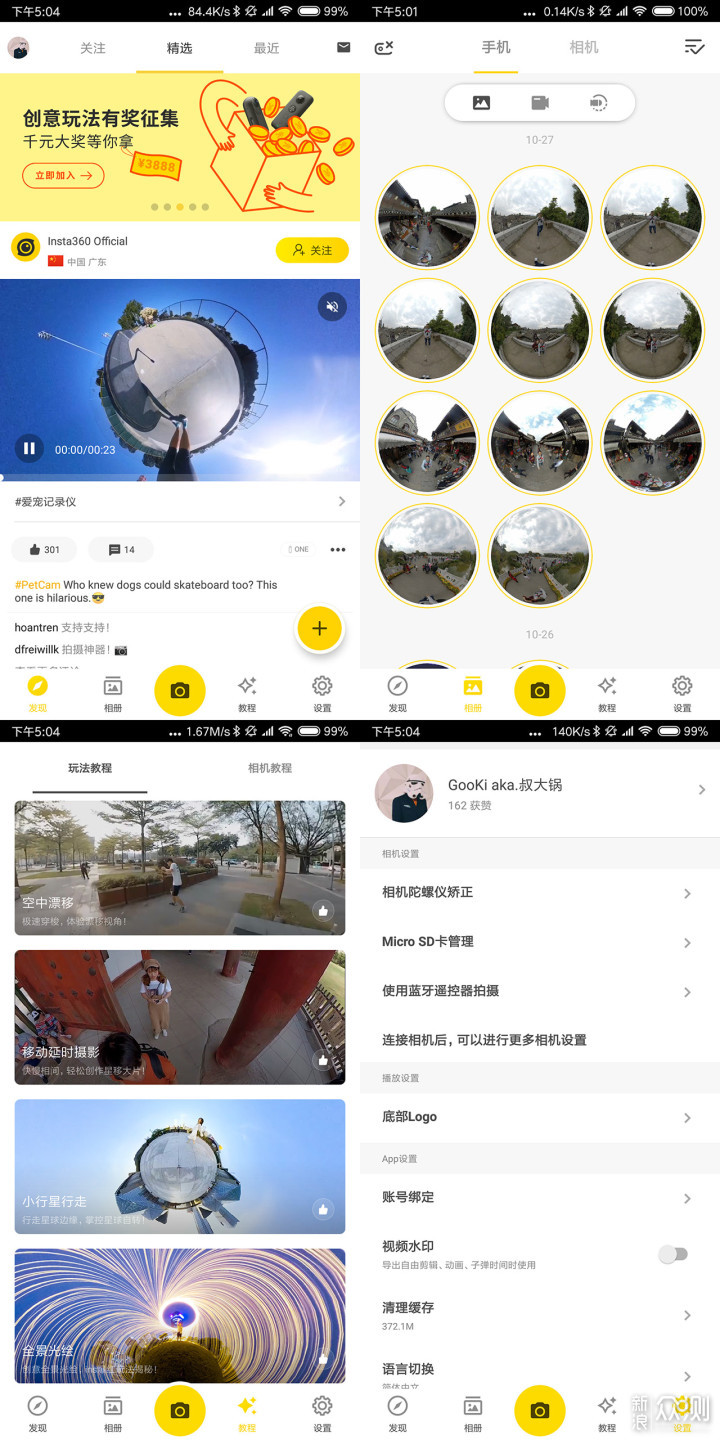This screenshot has height=1440, width=720.
Task: Mute the playing panorama video
Action: click(x=332, y=306)
